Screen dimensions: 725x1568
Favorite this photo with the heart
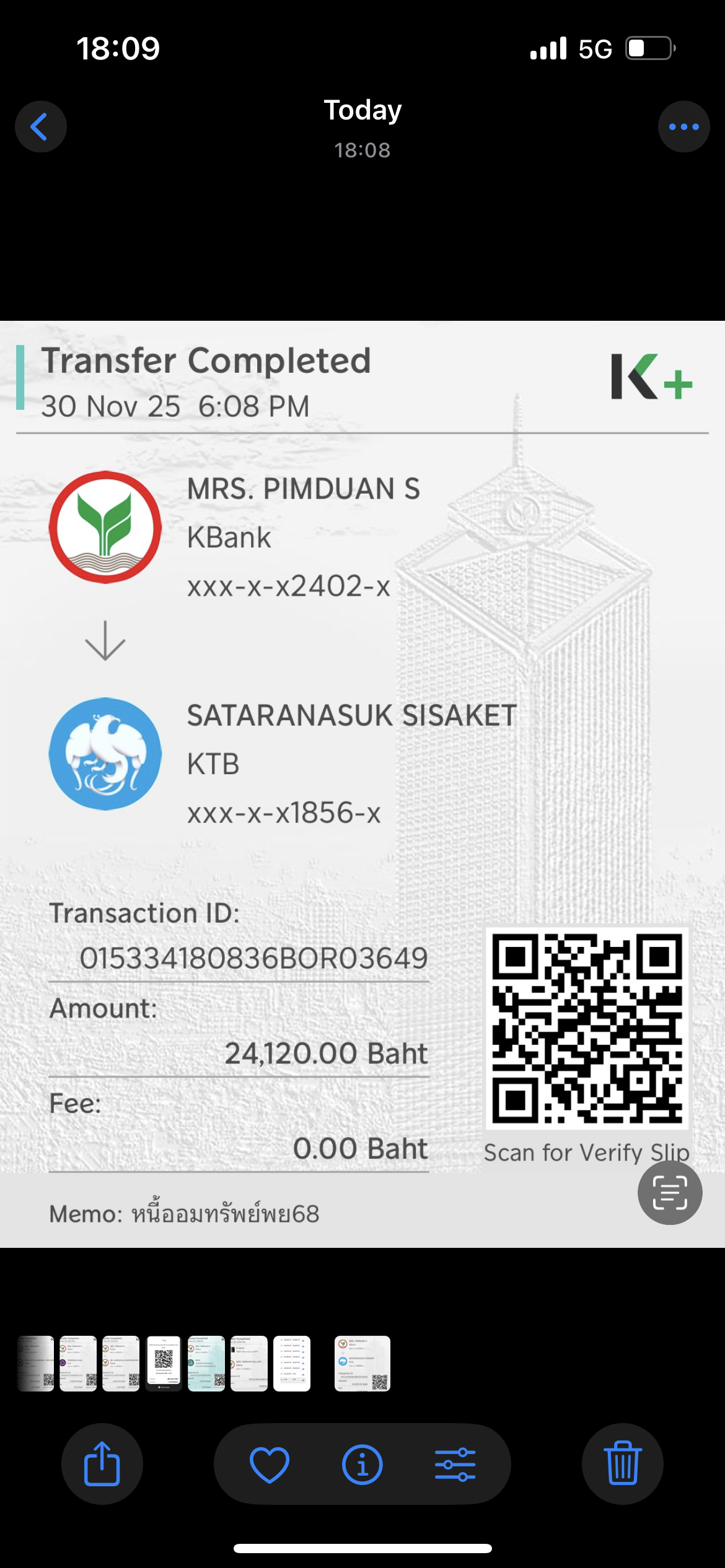[x=270, y=1464]
